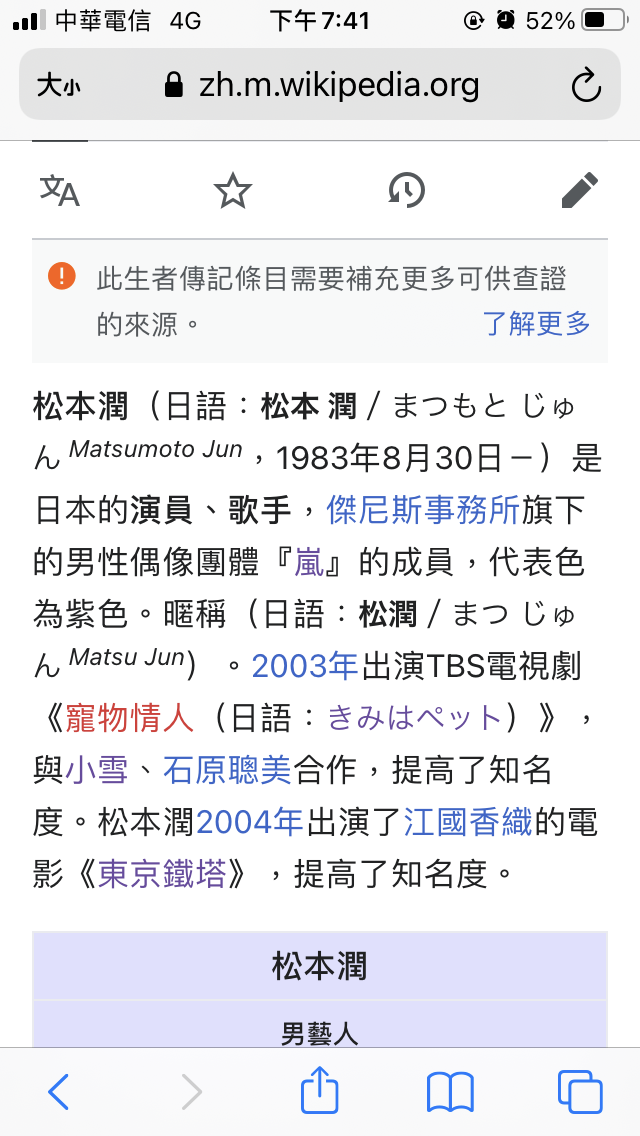Image resolution: width=640 pixels, height=1136 pixels.
Task: Open the きみはペット link
Action: tap(415, 719)
